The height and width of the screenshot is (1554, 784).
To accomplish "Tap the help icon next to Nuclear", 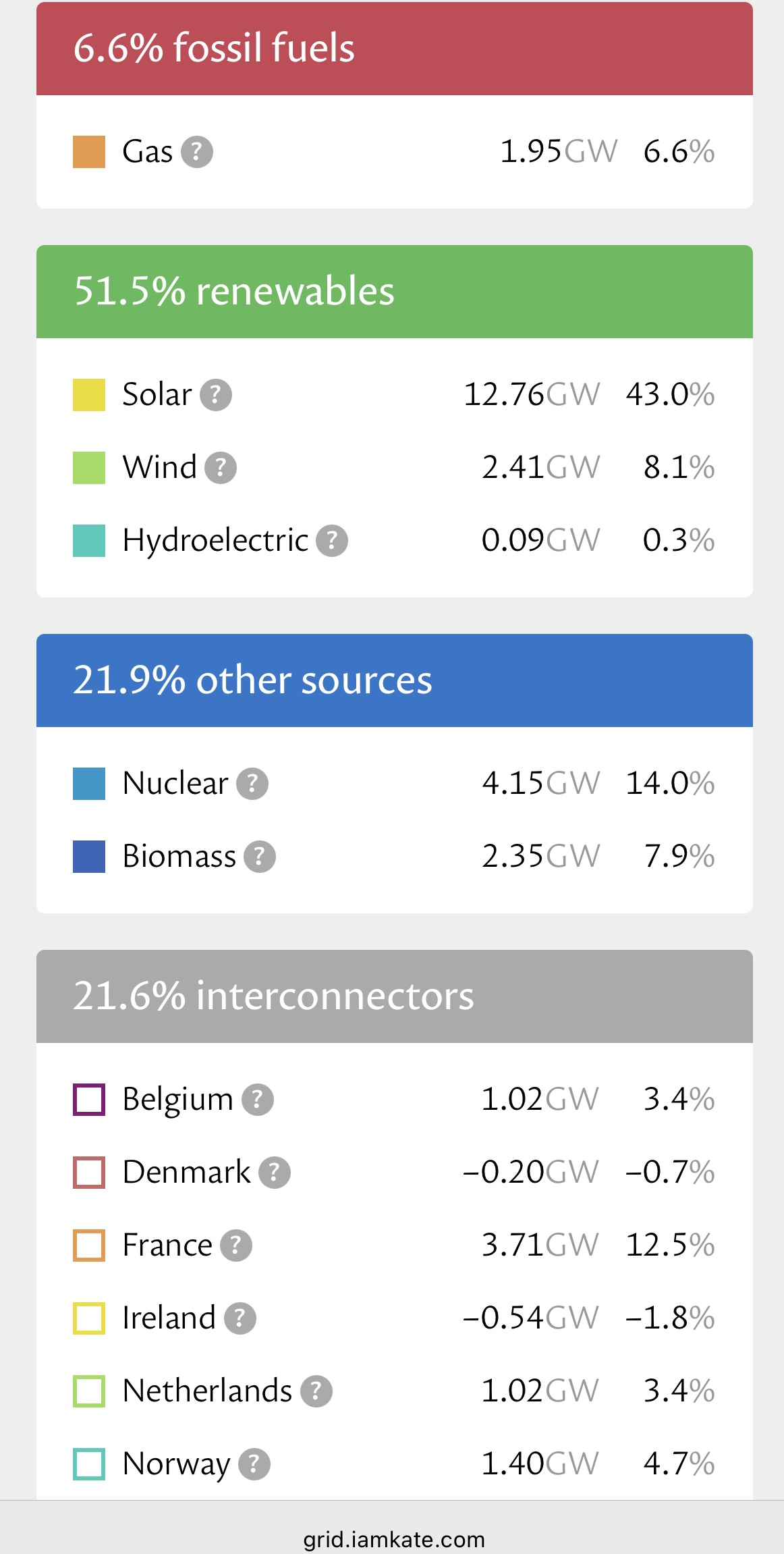I will [x=252, y=784].
